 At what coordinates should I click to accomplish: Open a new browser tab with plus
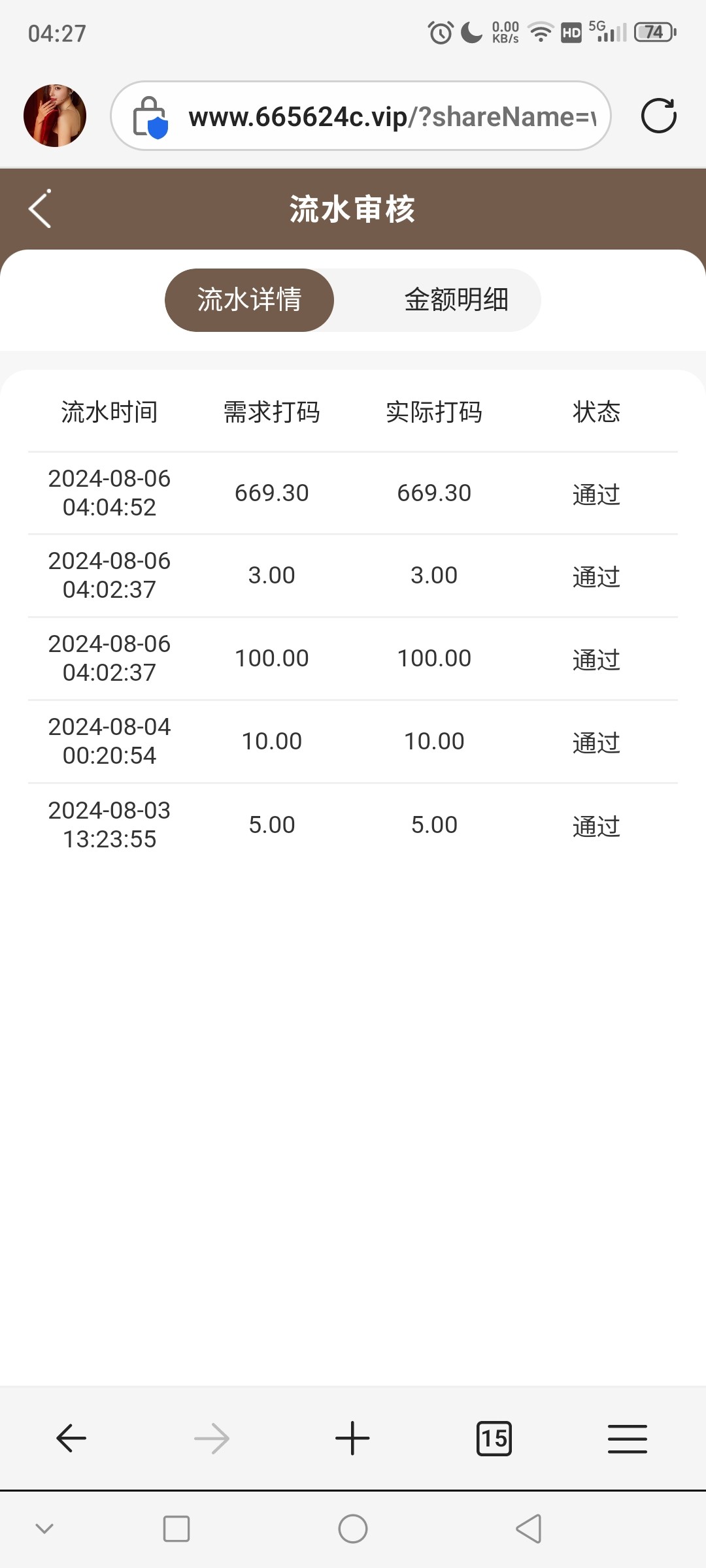[x=352, y=1438]
